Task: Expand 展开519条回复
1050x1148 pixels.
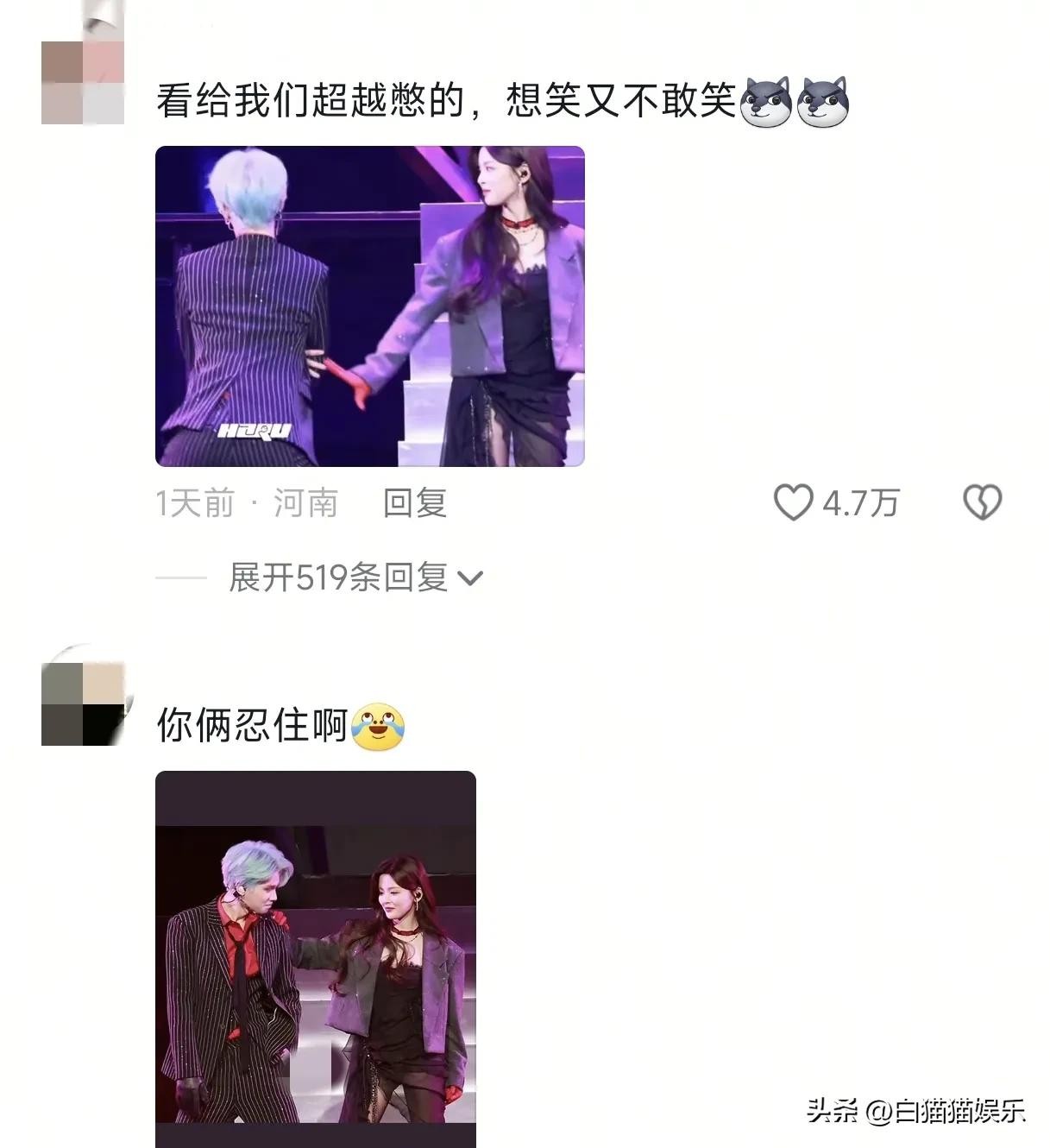Action: click(355, 577)
